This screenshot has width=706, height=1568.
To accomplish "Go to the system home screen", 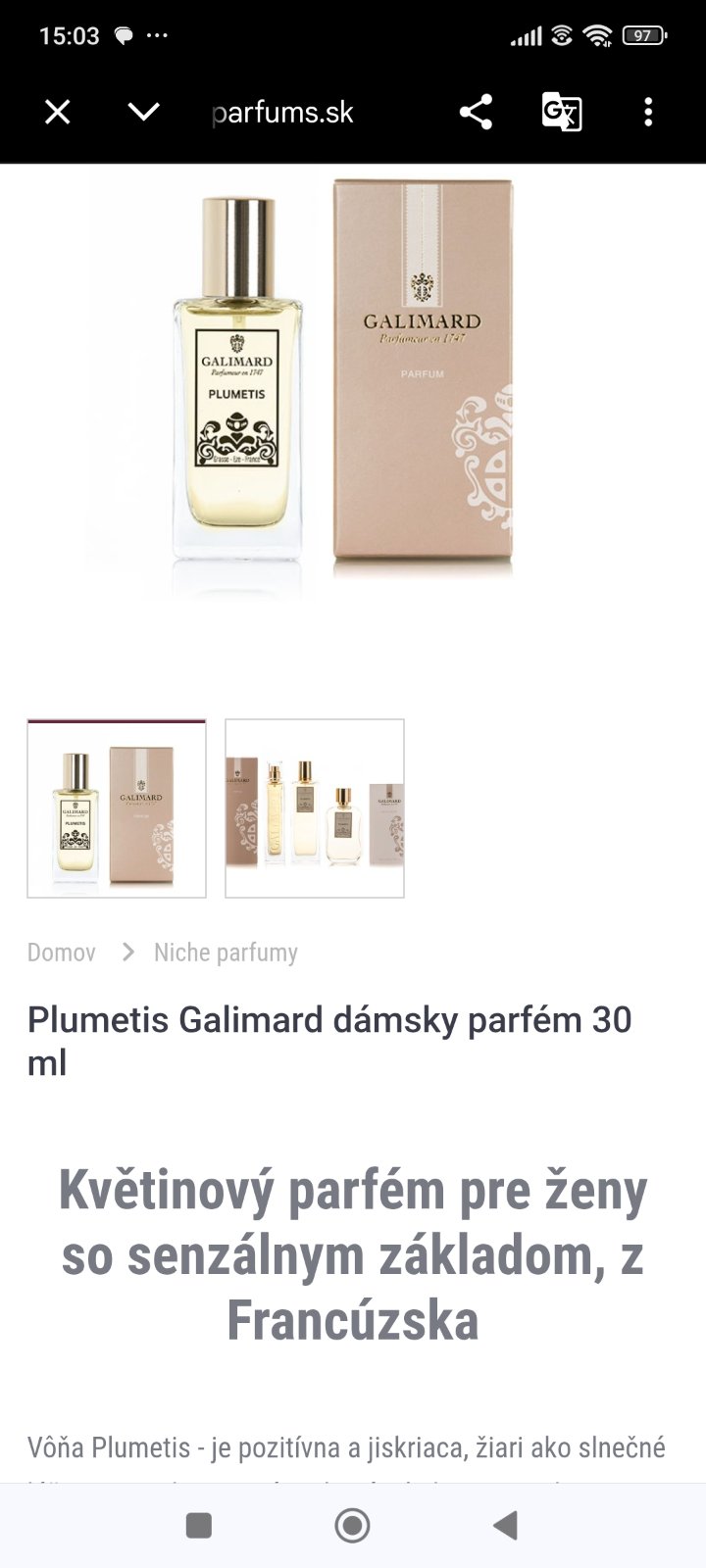I will tap(352, 1525).
